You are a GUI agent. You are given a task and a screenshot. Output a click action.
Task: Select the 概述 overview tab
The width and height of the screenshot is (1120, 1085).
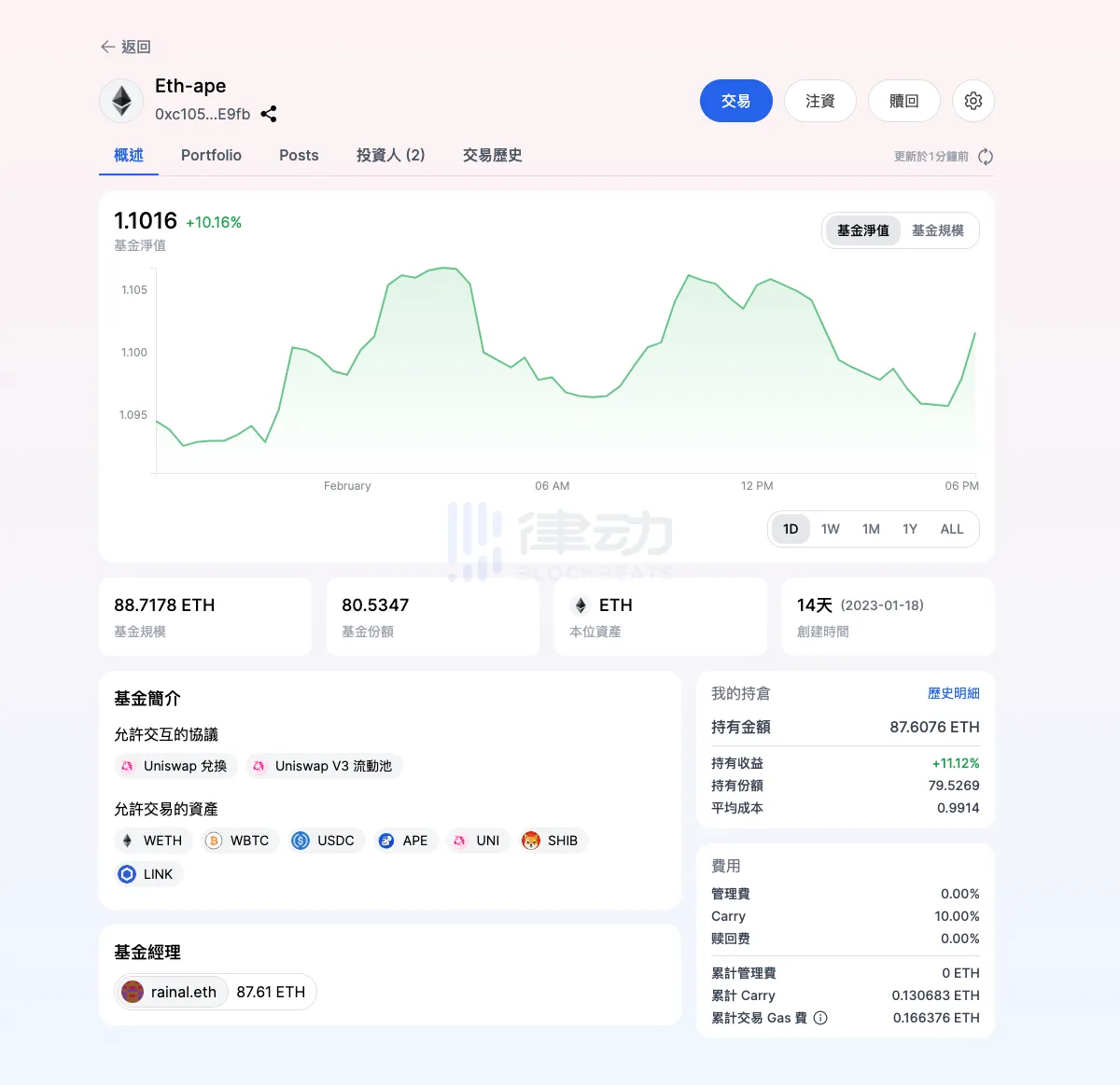129,155
